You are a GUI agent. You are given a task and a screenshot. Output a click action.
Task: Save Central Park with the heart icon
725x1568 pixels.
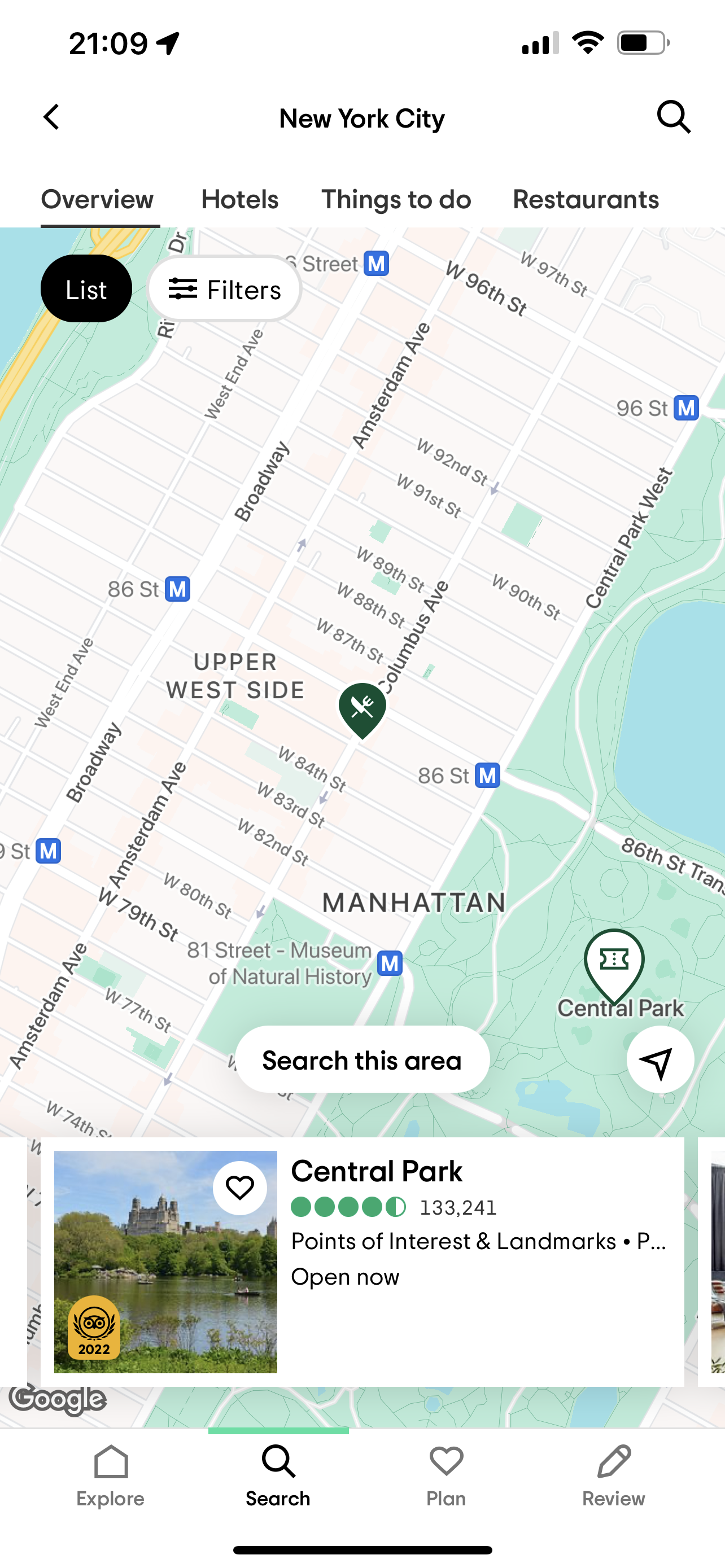pyautogui.click(x=240, y=1188)
